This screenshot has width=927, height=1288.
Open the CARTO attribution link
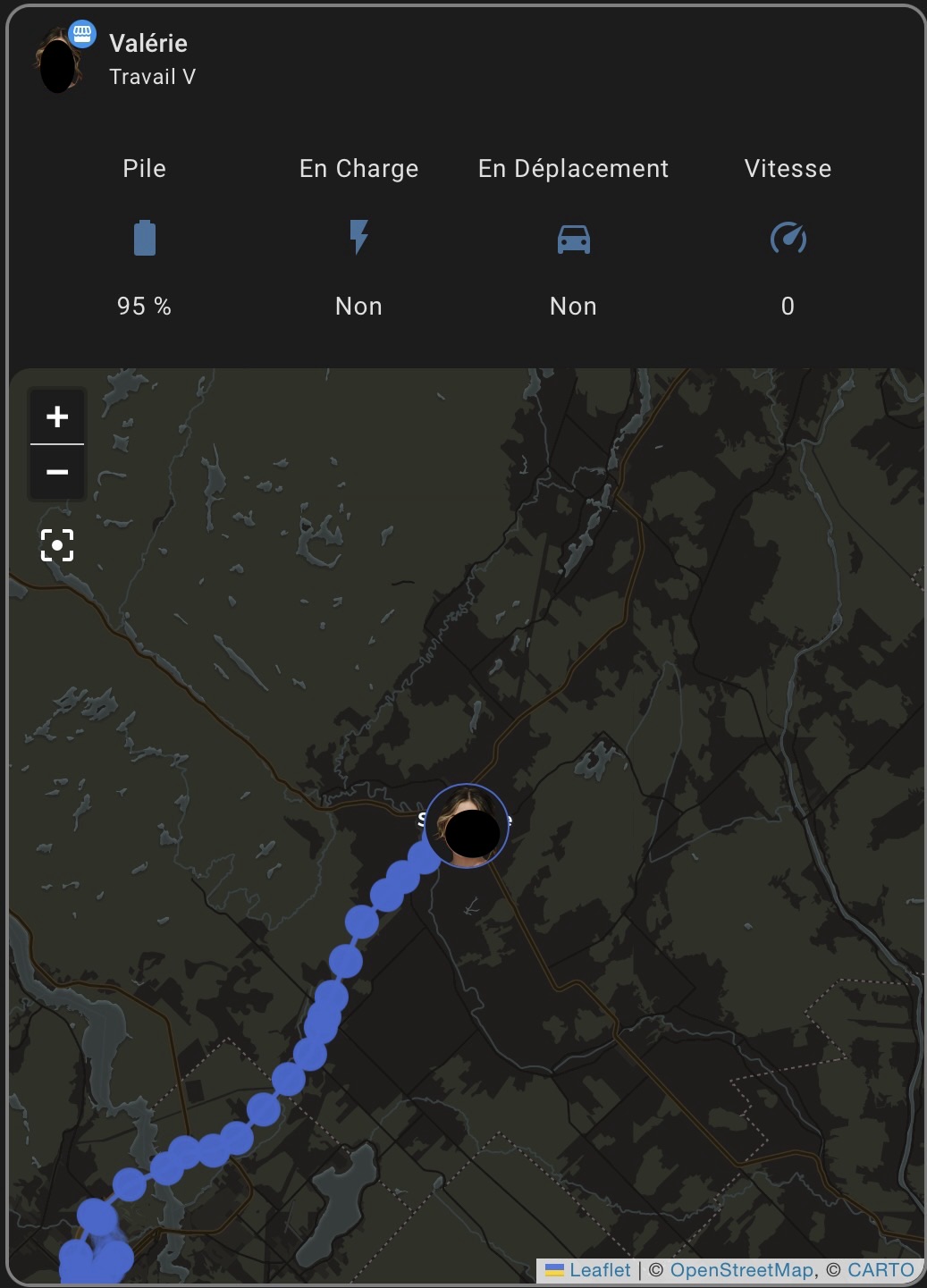click(881, 1270)
